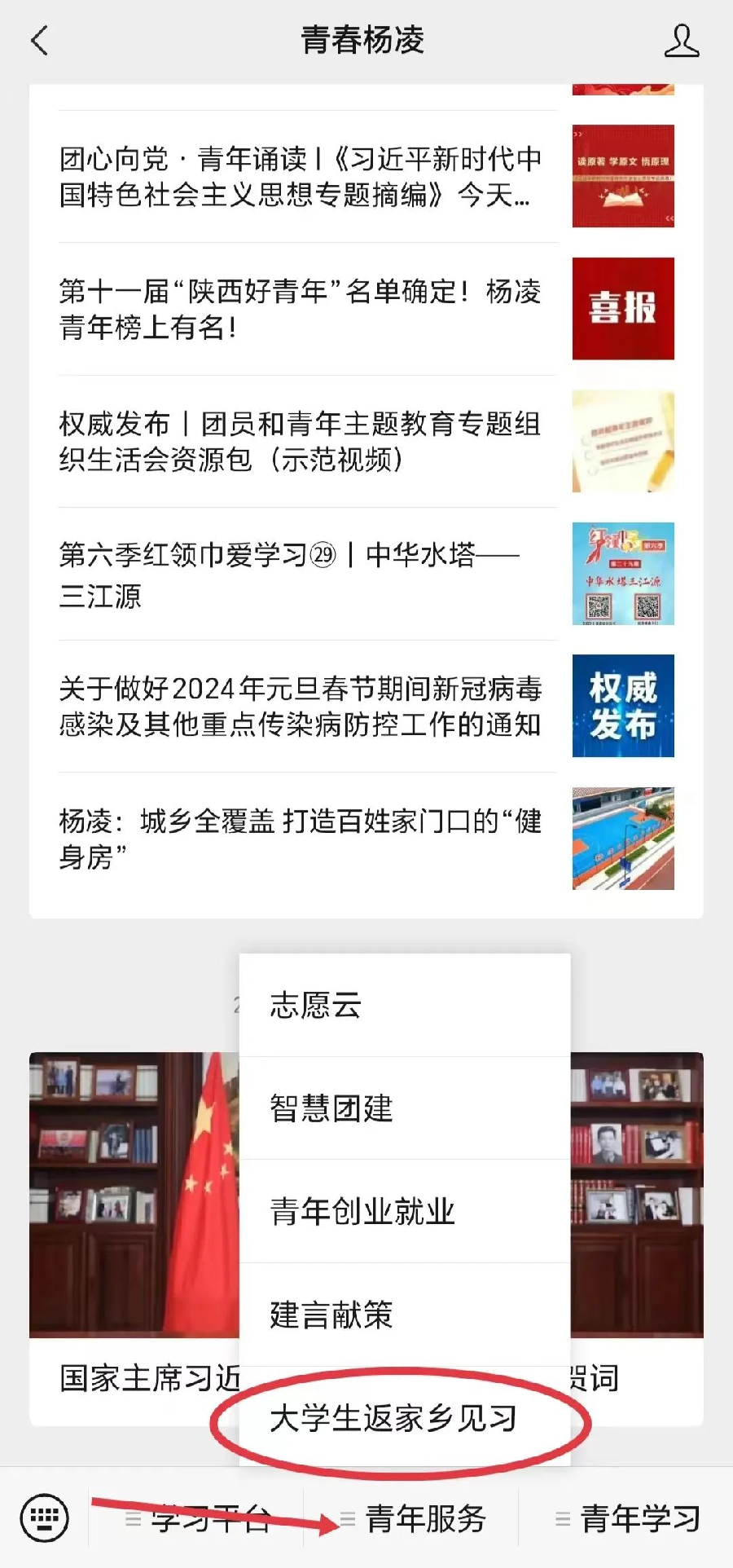Open the 青年学习 bottom menu

point(627,1518)
